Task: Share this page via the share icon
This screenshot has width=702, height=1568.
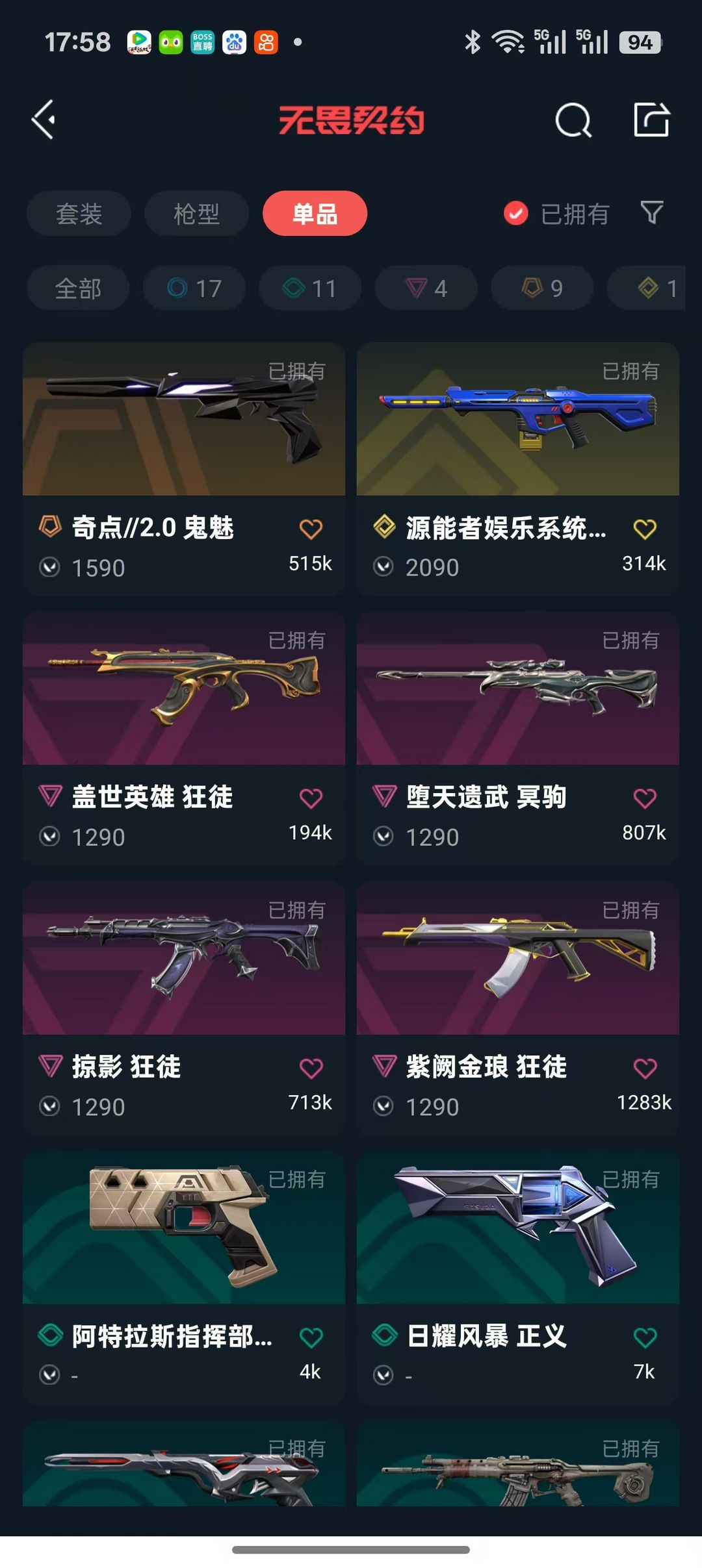Action: (x=651, y=120)
